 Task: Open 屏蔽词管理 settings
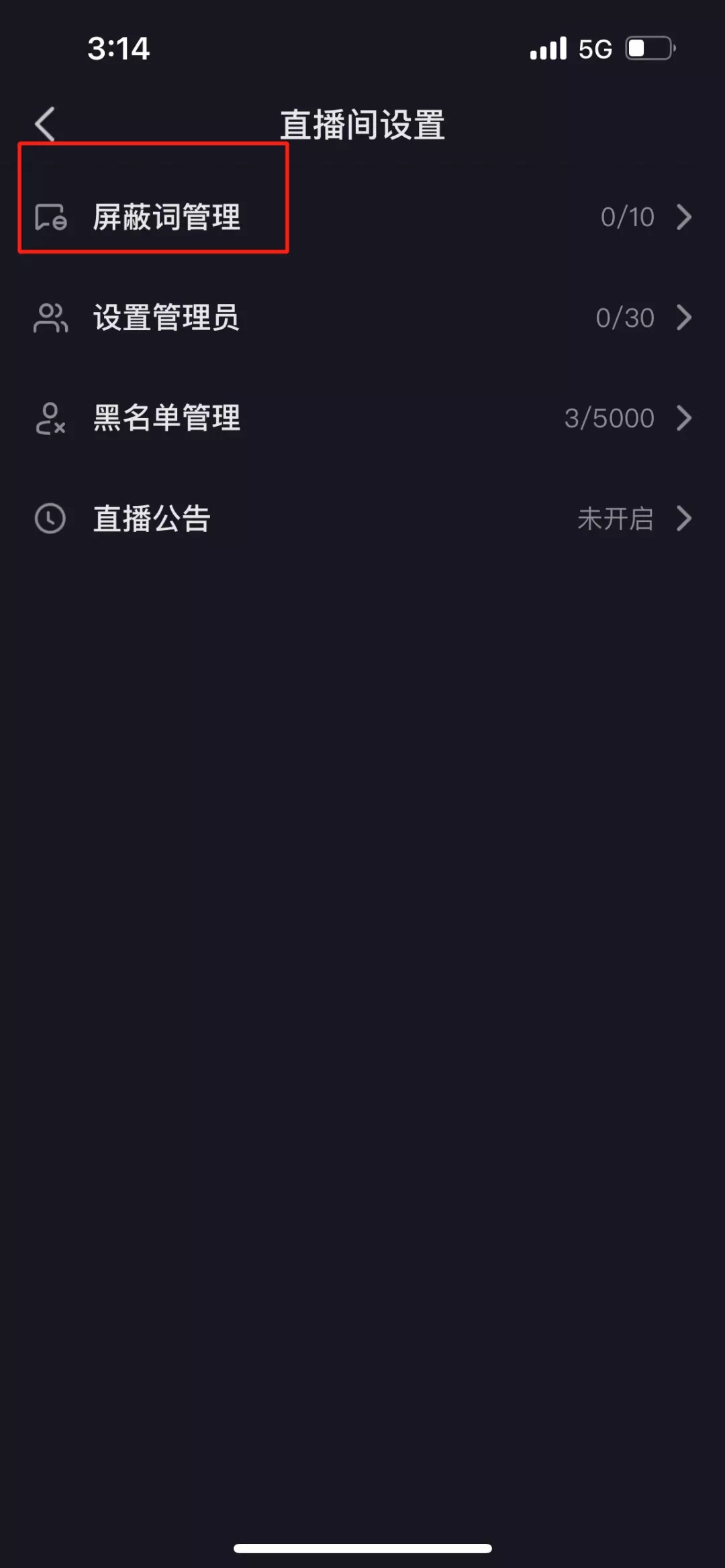pyautogui.click(x=362, y=217)
